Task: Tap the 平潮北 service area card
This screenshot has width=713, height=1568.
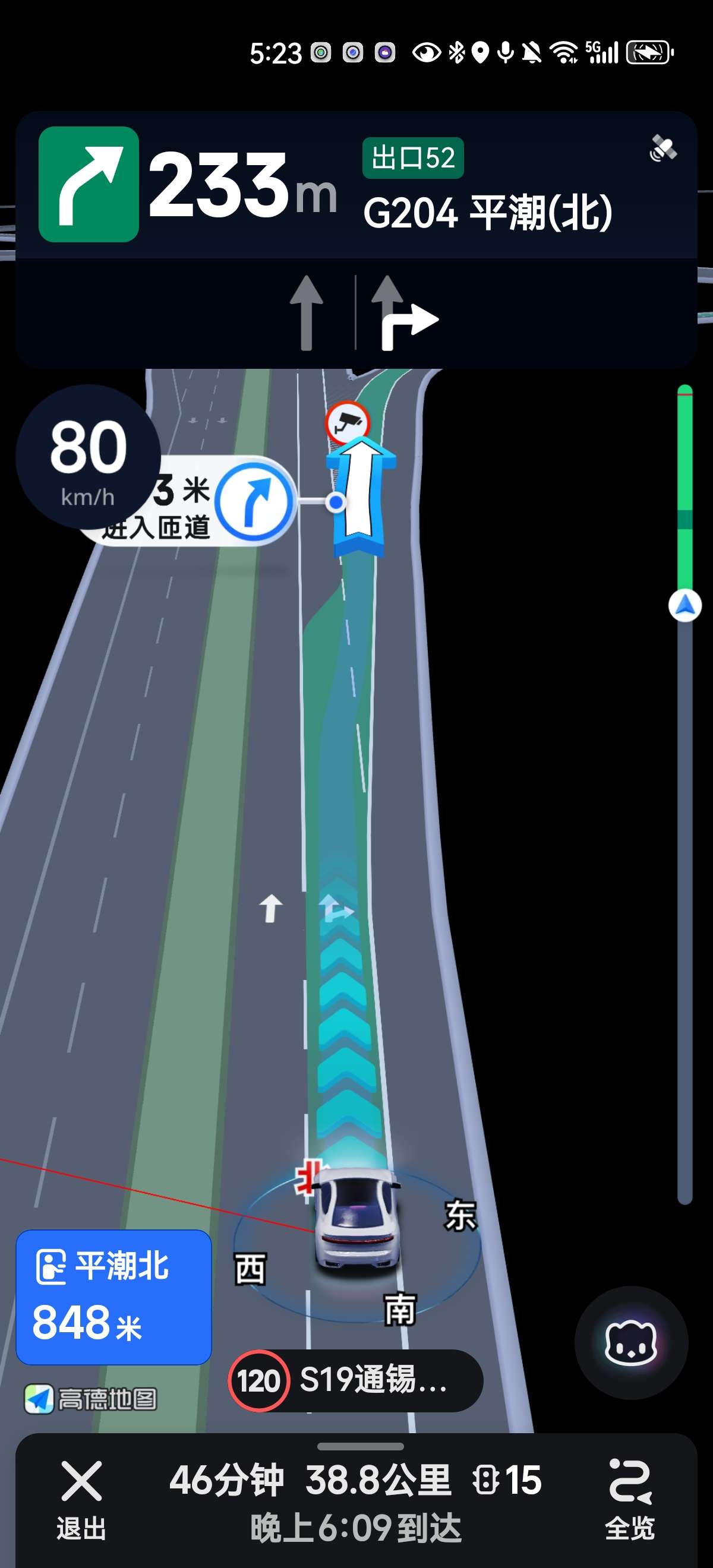Action: point(114,1297)
